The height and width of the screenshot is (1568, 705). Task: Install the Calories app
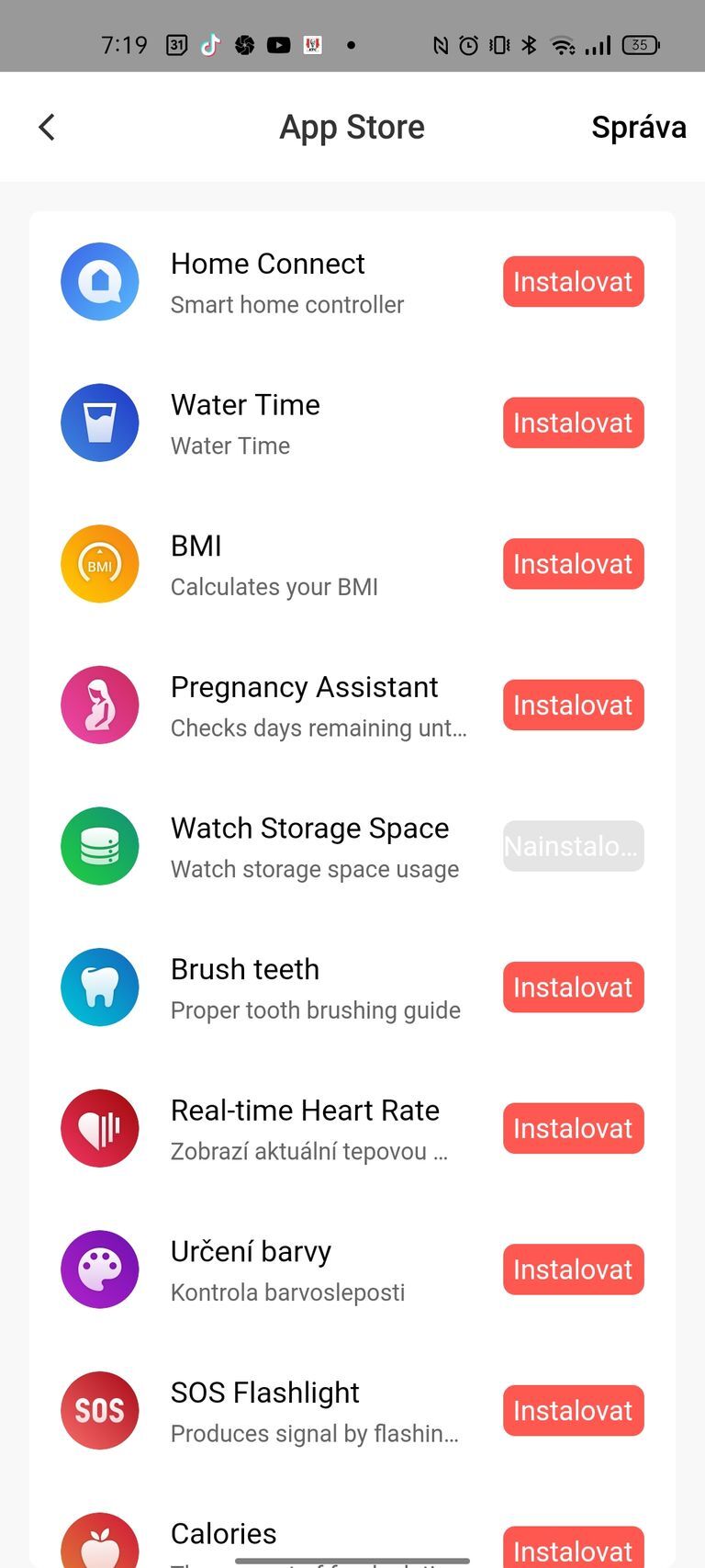573,1549
